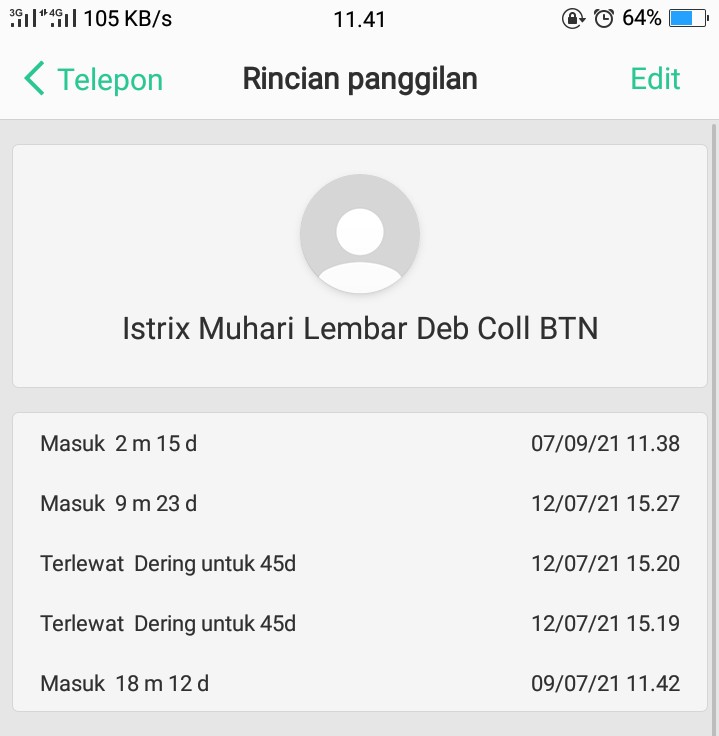
Task: Tap Edit for call details
Action: pyautogui.click(x=655, y=79)
